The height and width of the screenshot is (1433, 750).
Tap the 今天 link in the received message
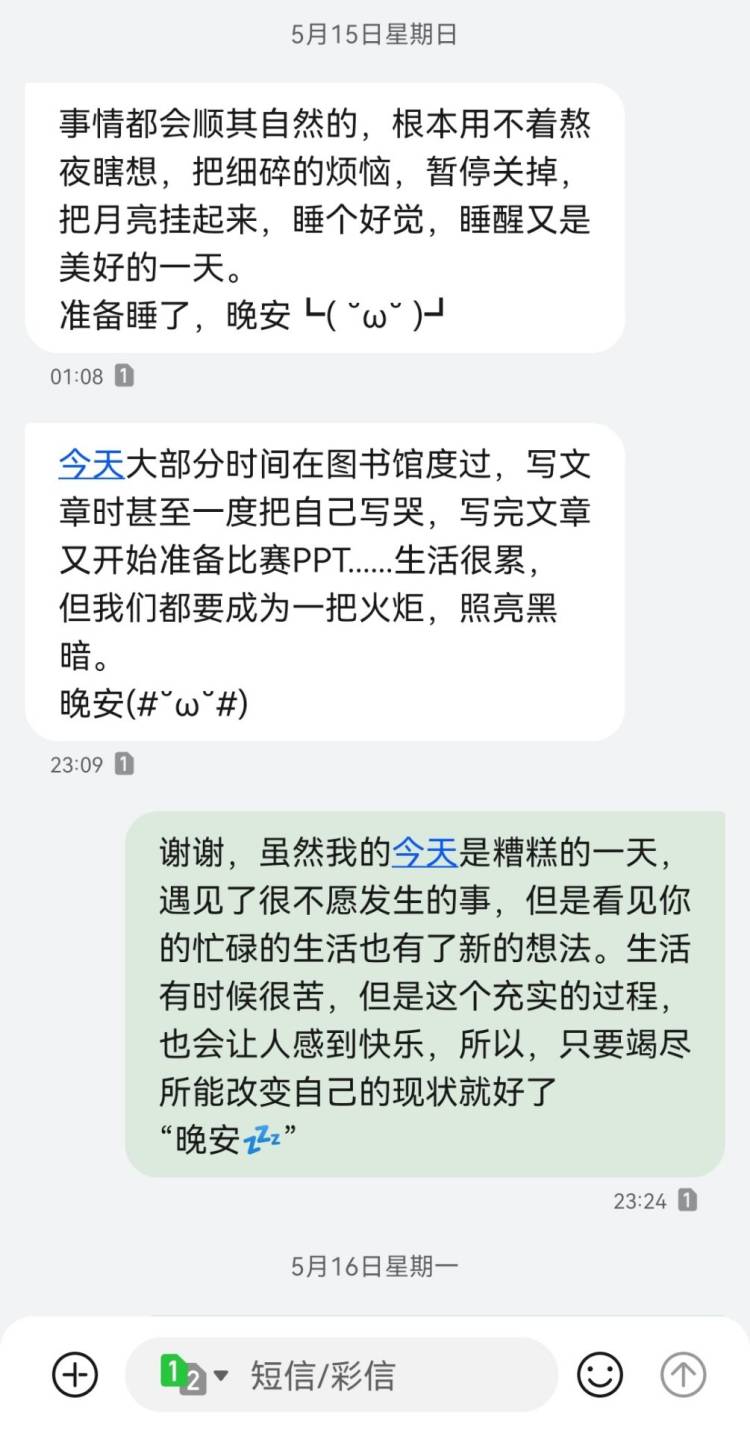[91, 465]
